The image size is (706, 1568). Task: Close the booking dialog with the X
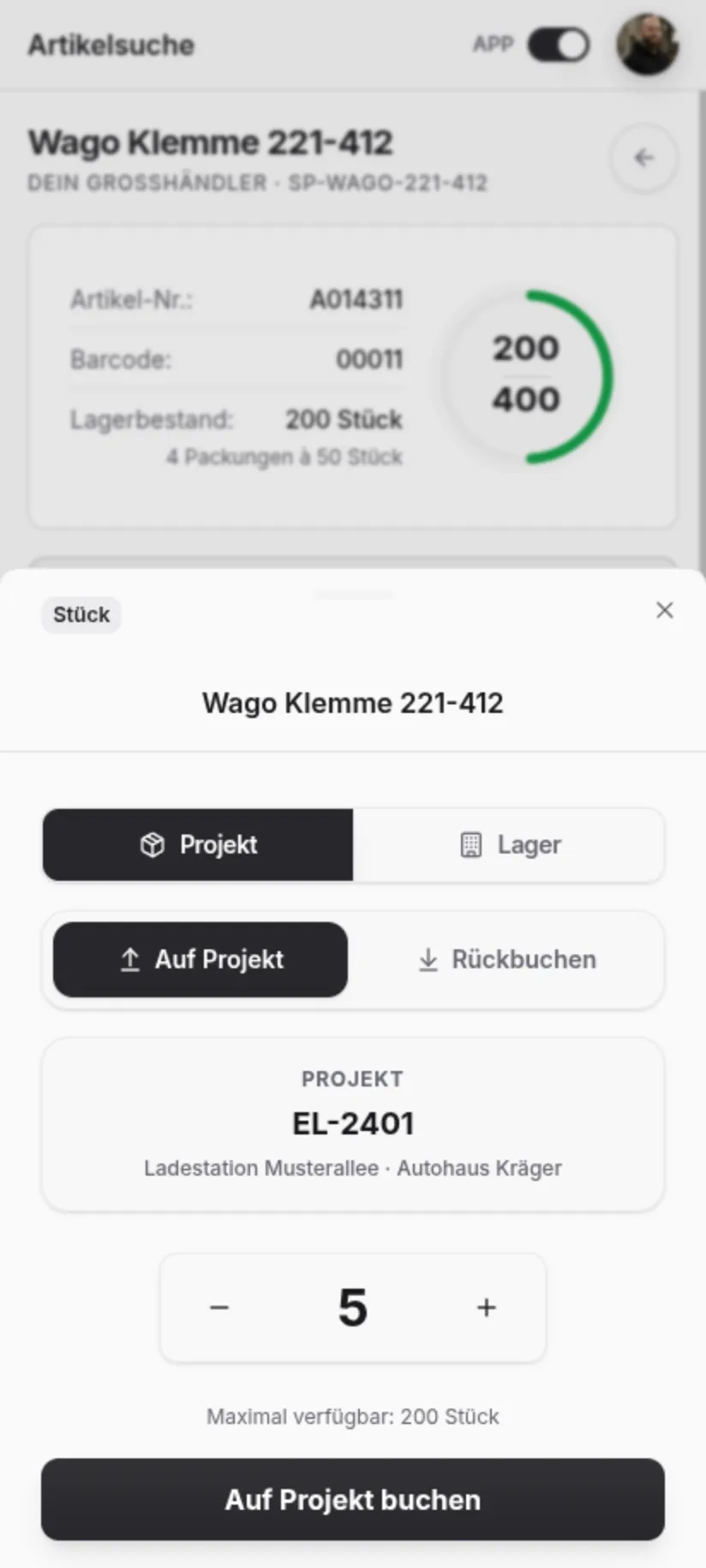click(x=665, y=611)
